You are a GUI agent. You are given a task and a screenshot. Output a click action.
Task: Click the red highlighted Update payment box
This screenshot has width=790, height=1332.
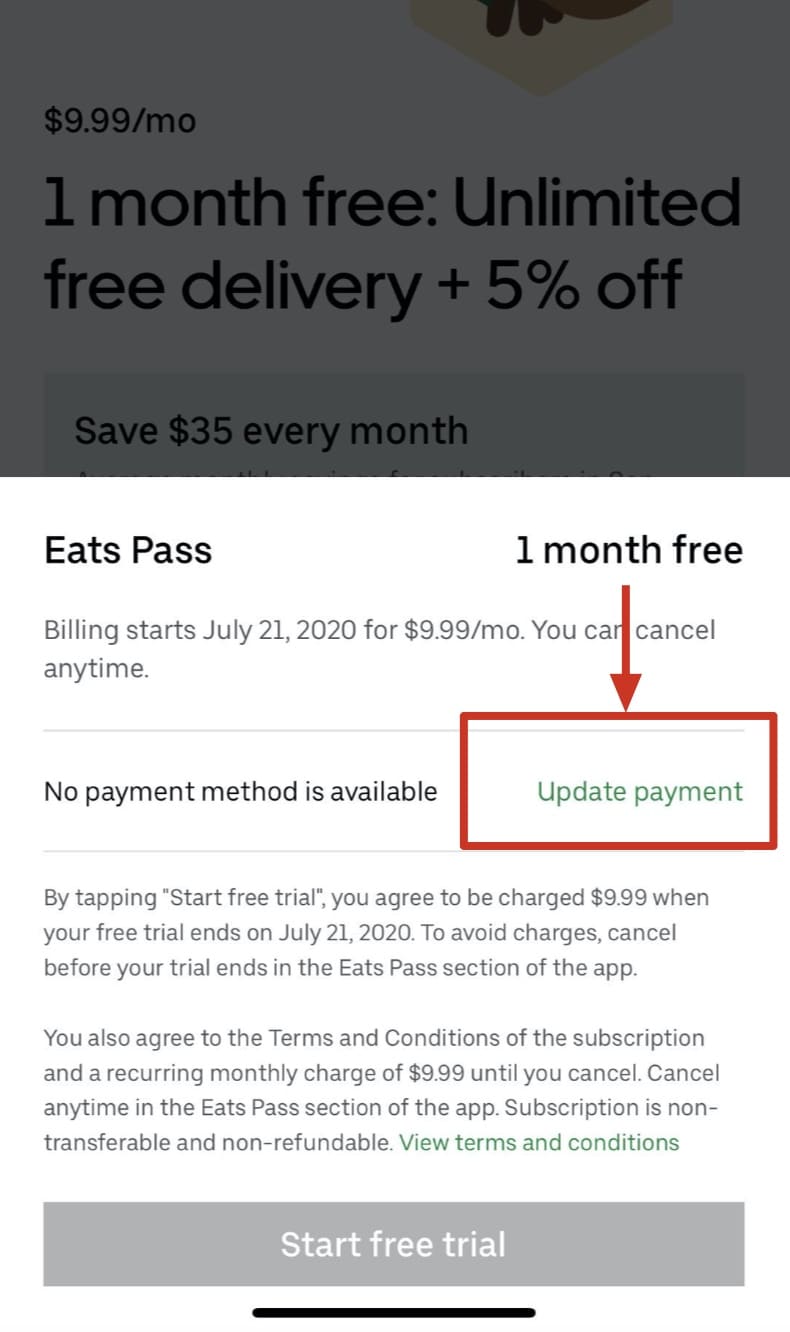coord(617,781)
